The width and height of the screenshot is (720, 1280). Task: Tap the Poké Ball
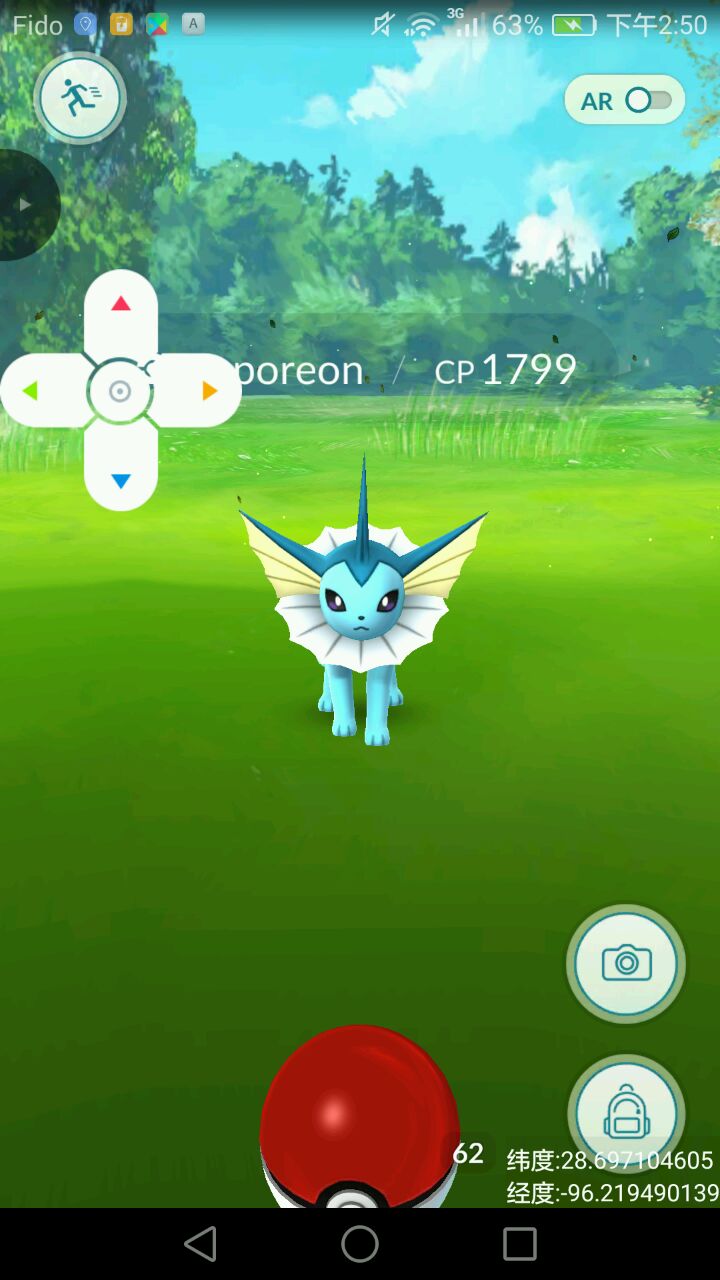pos(358,1115)
